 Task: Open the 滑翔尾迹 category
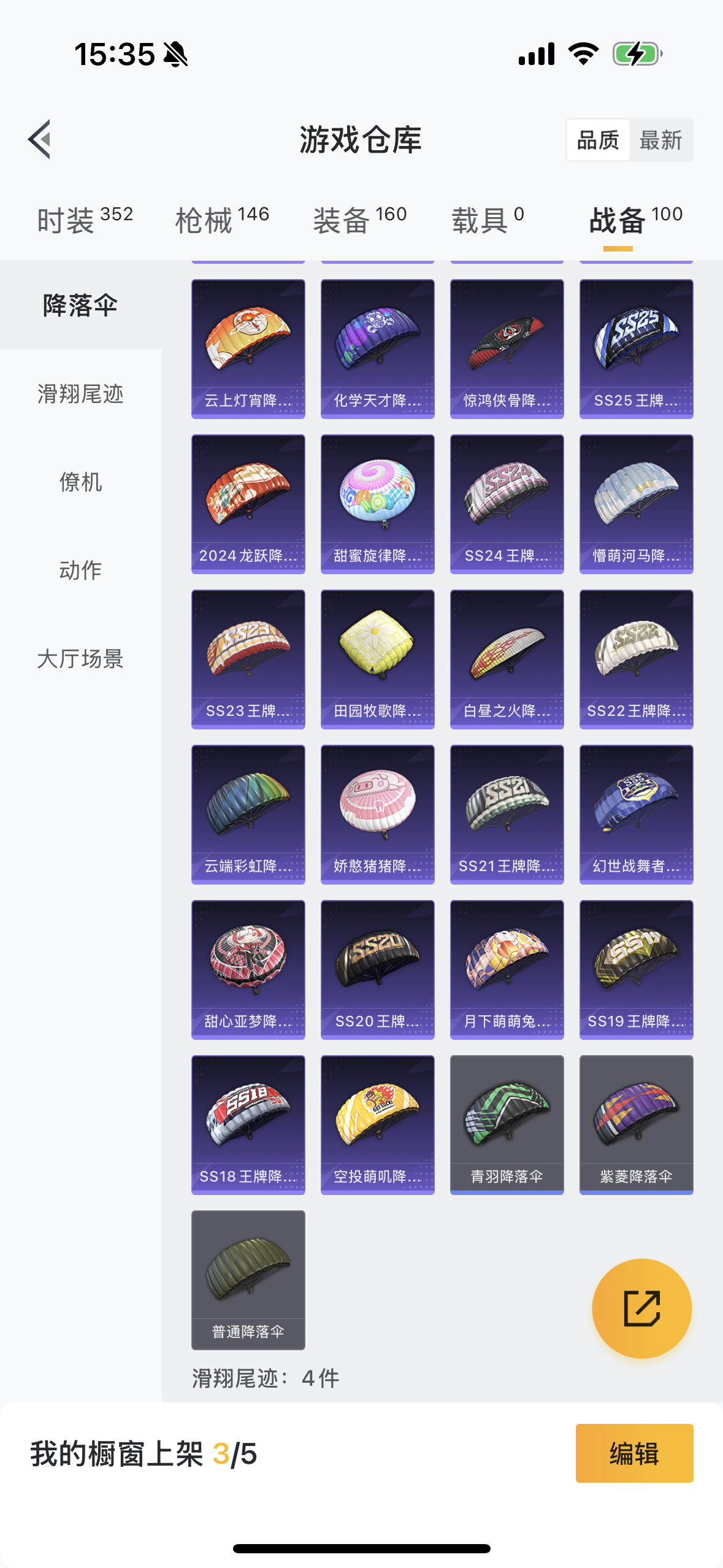tap(80, 394)
